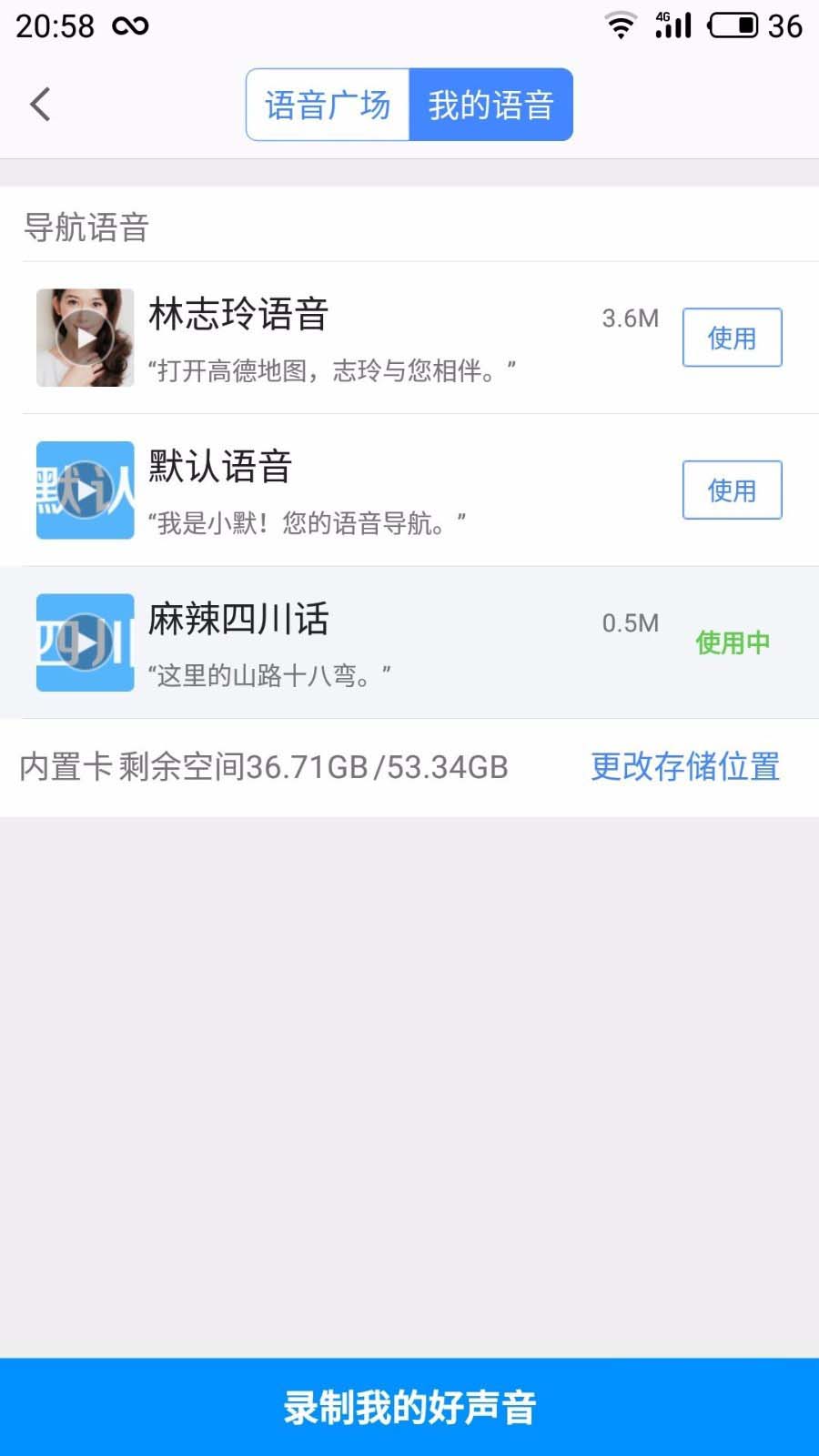Expand the 导航语音 section header
The width and height of the screenshot is (819, 1456).
88,227
